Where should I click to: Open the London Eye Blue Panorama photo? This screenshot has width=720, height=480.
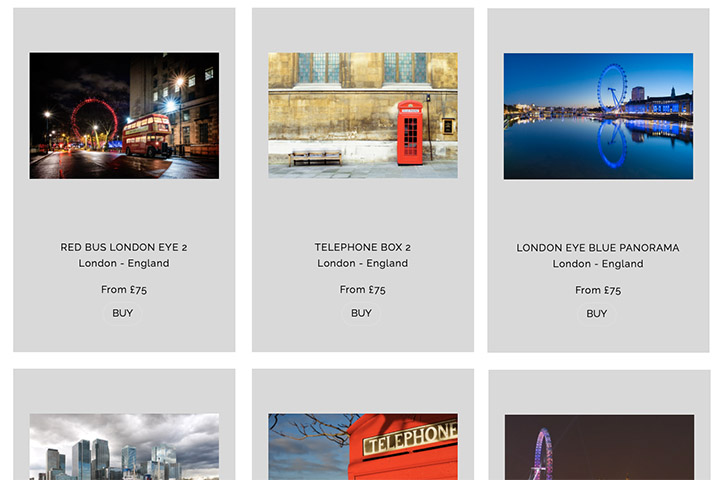point(598,116)
